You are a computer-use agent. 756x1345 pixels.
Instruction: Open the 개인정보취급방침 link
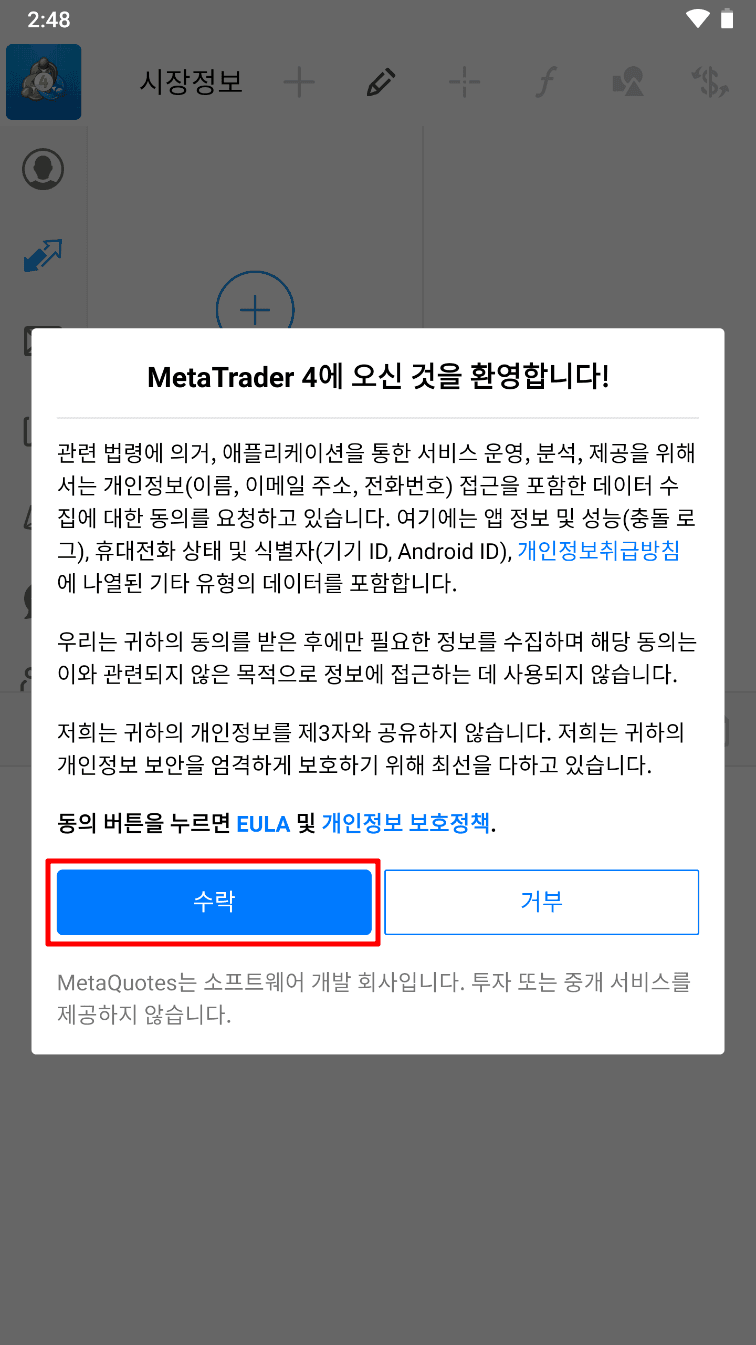click(598, 551)
